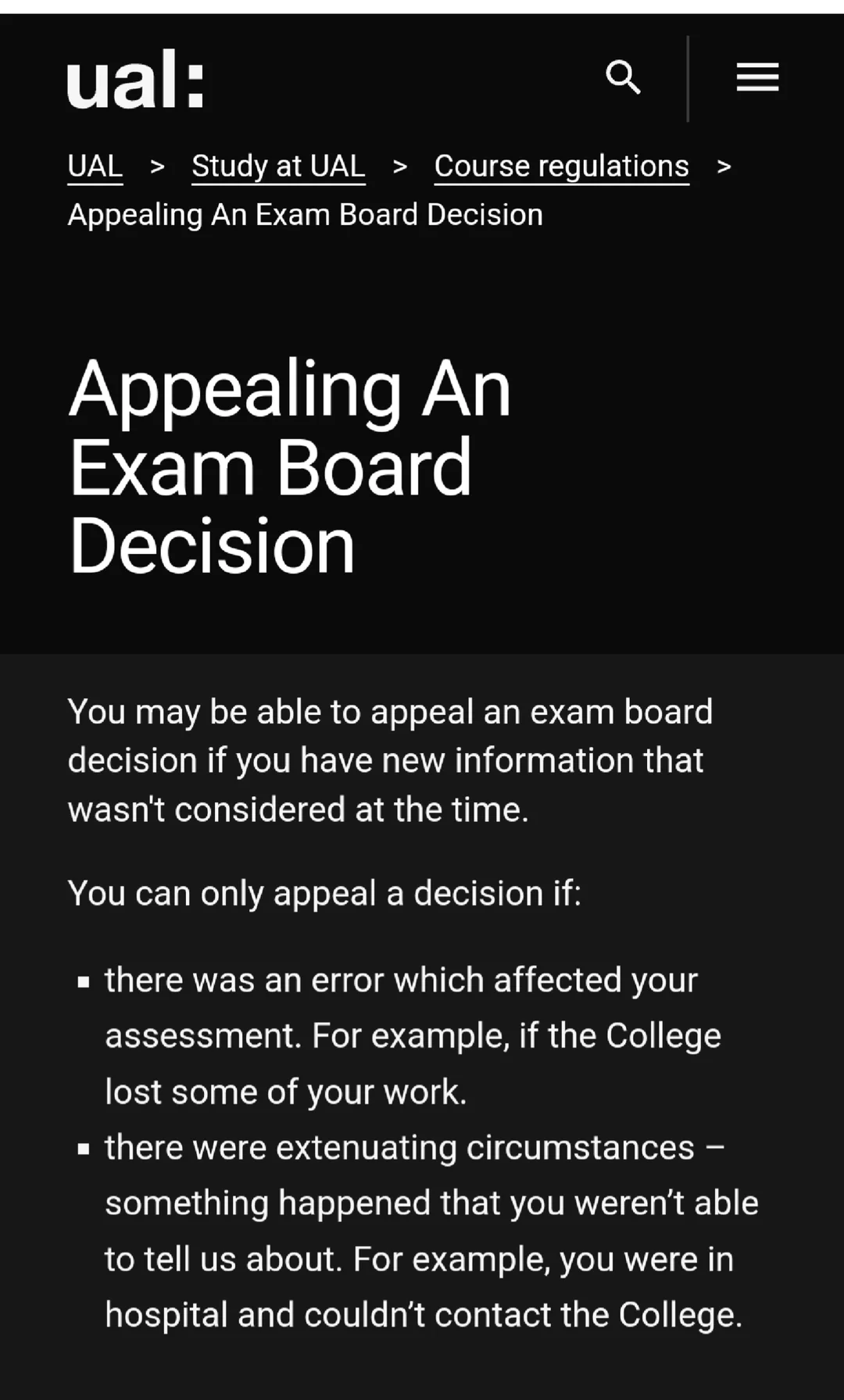
Task: Go to the UAL breadcrumb link
Action: coord(95,166)
